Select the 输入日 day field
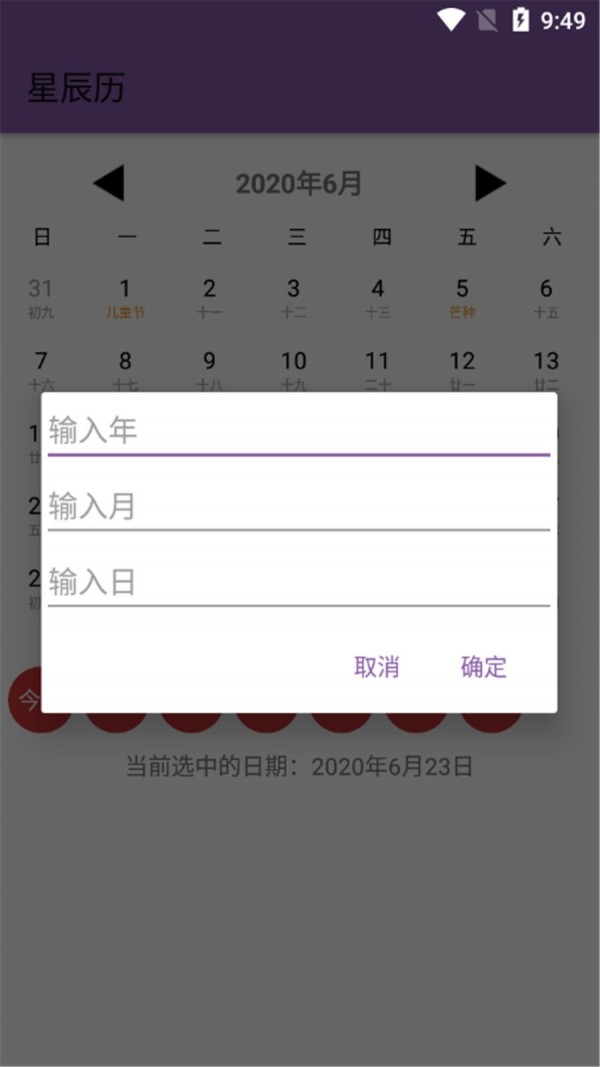 (x=298, y=582)
